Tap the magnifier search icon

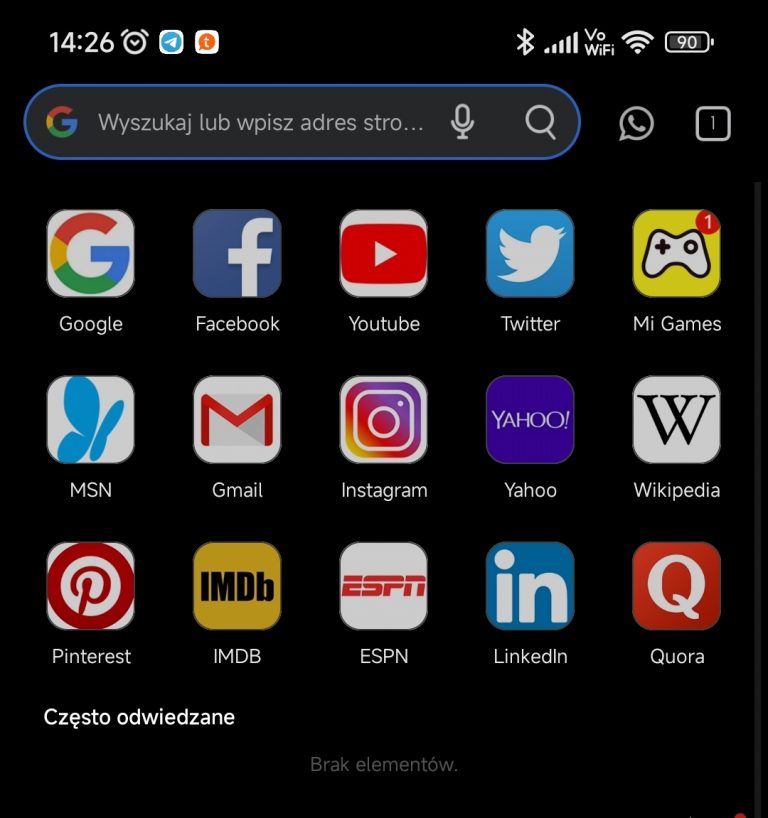(x=540, y=123)
